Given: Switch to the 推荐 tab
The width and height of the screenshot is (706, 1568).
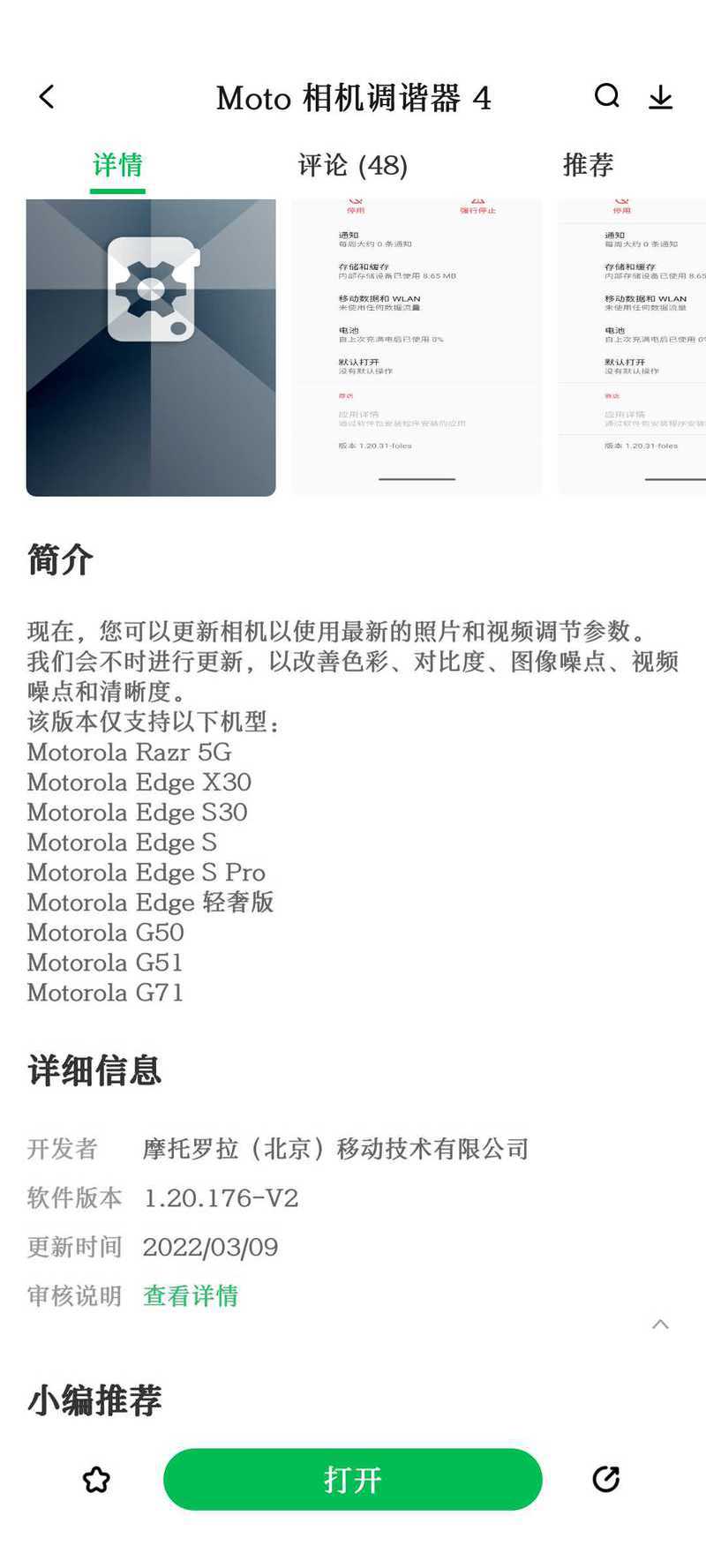Looking at the screenshot, I should tap(588, 165).
